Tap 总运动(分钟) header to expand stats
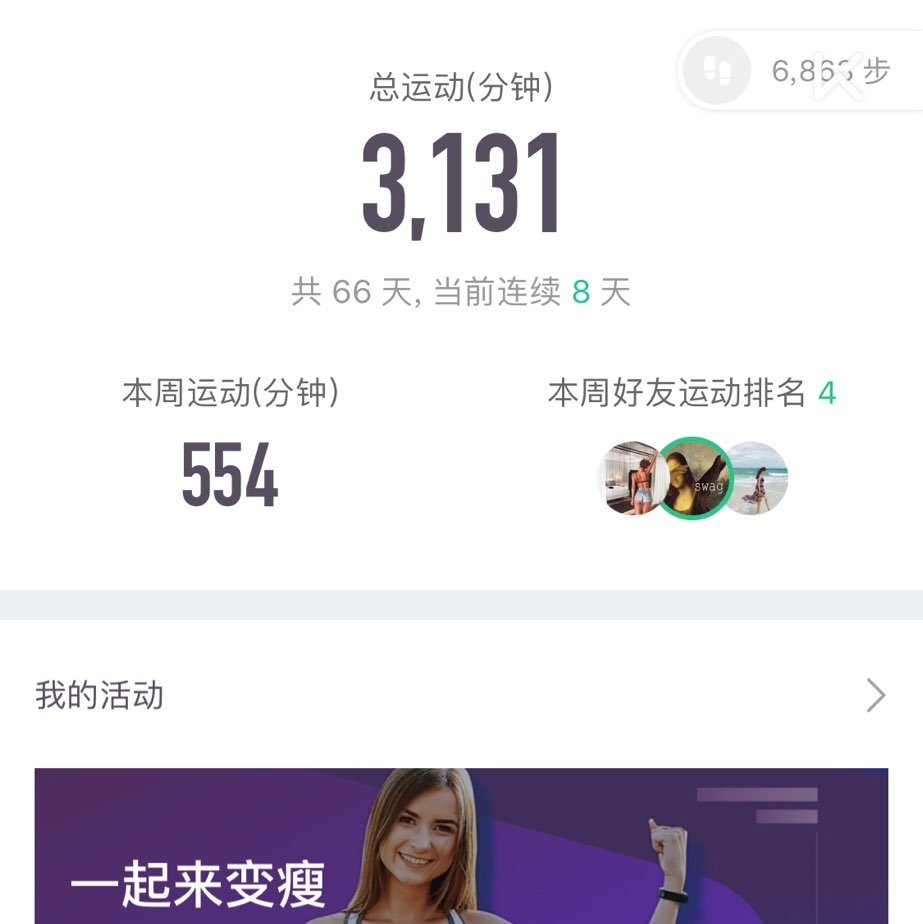Screen dimensions: 923x924 tap(461, 88)
